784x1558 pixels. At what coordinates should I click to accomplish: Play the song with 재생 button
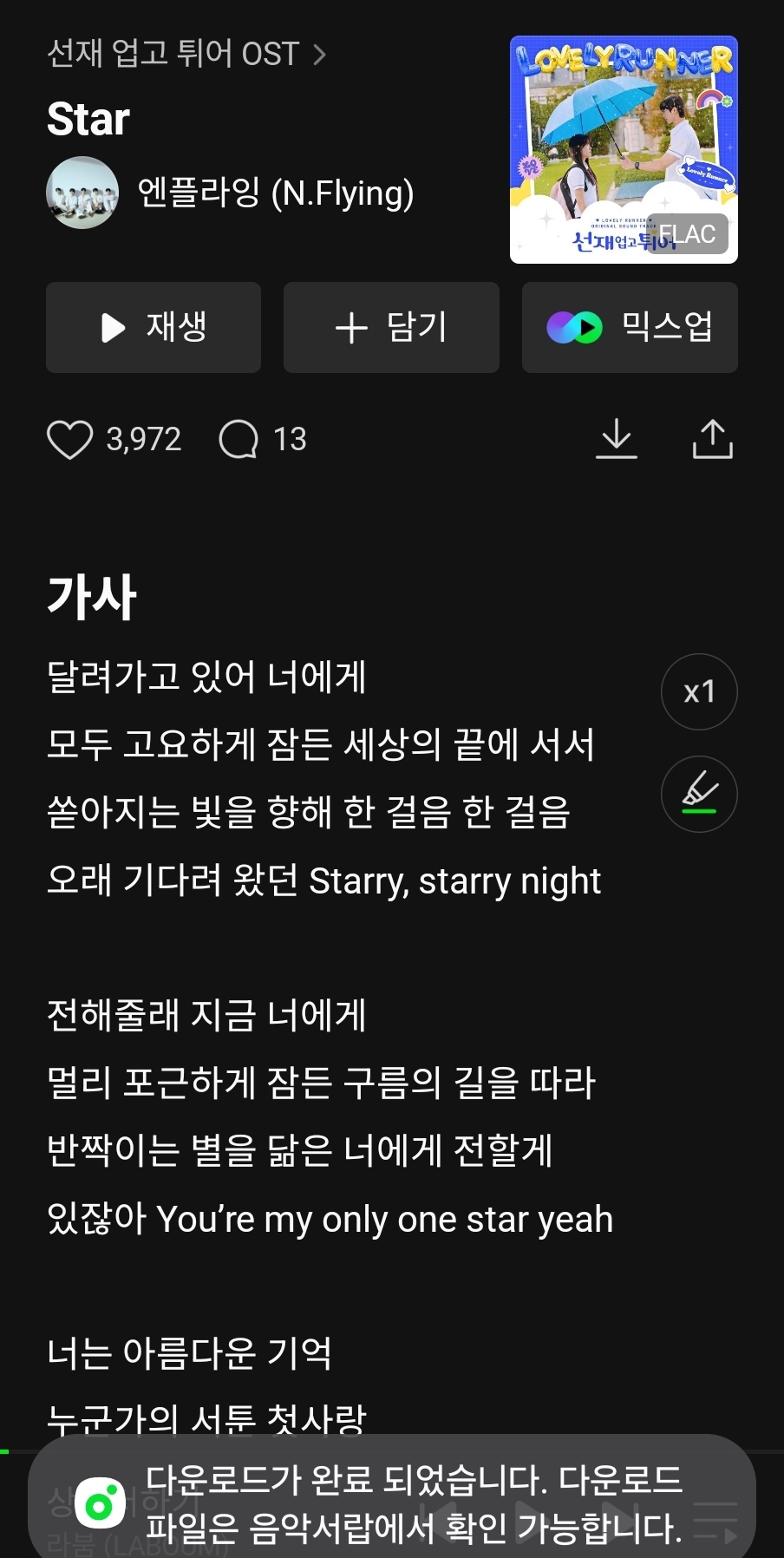point(154,327)
